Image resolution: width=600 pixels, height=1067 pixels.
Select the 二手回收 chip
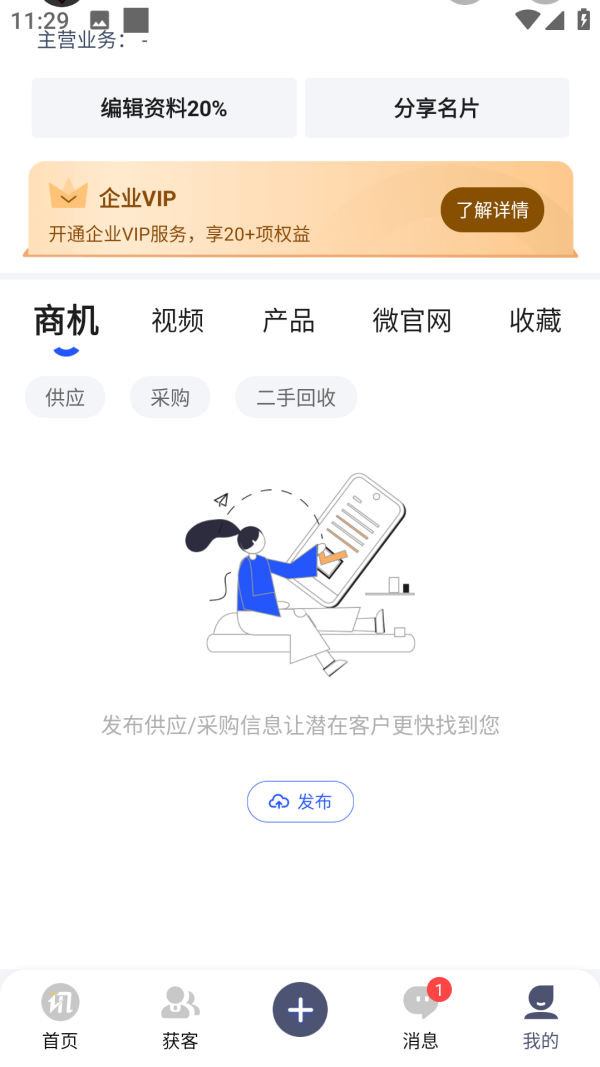[x=296, y=397]
